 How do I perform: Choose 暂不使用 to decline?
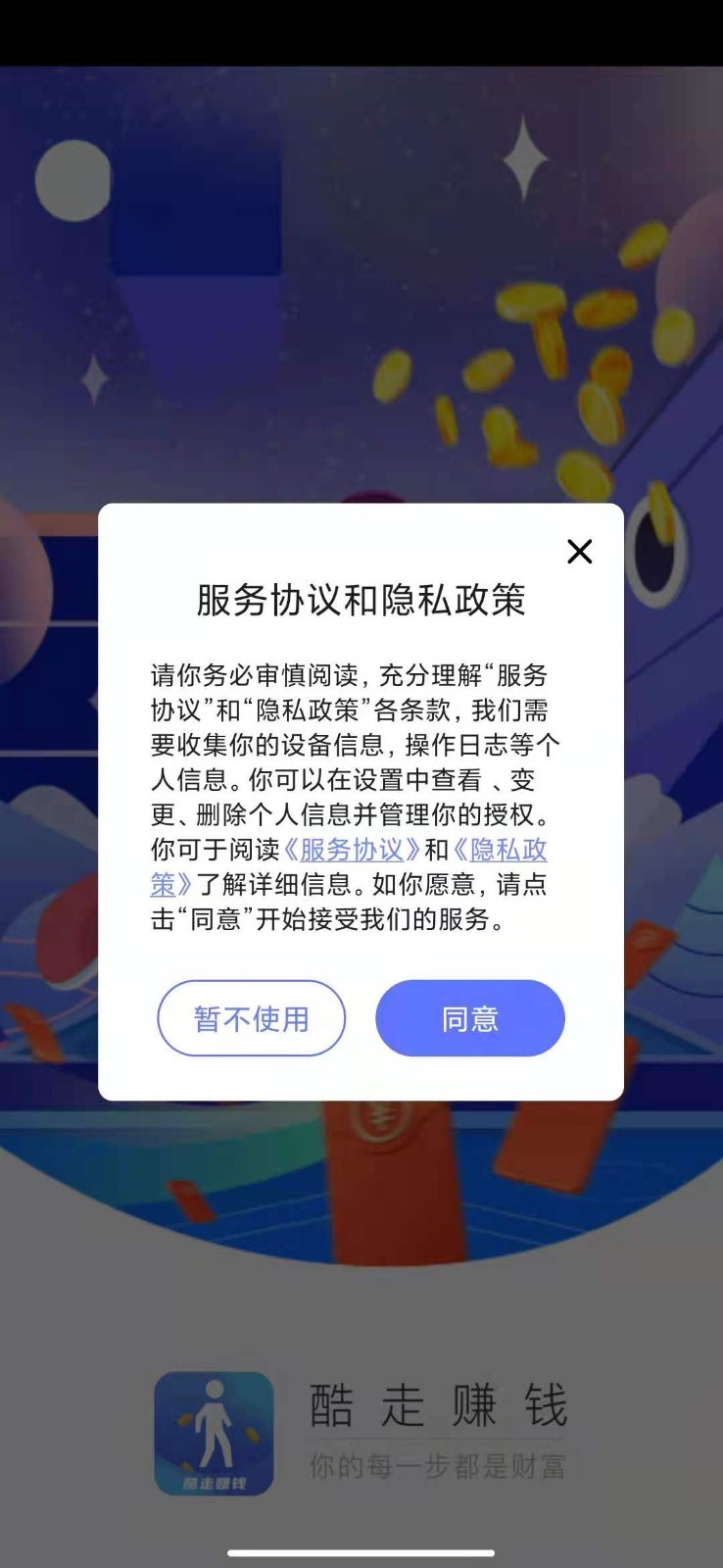tap(252, 1018)
